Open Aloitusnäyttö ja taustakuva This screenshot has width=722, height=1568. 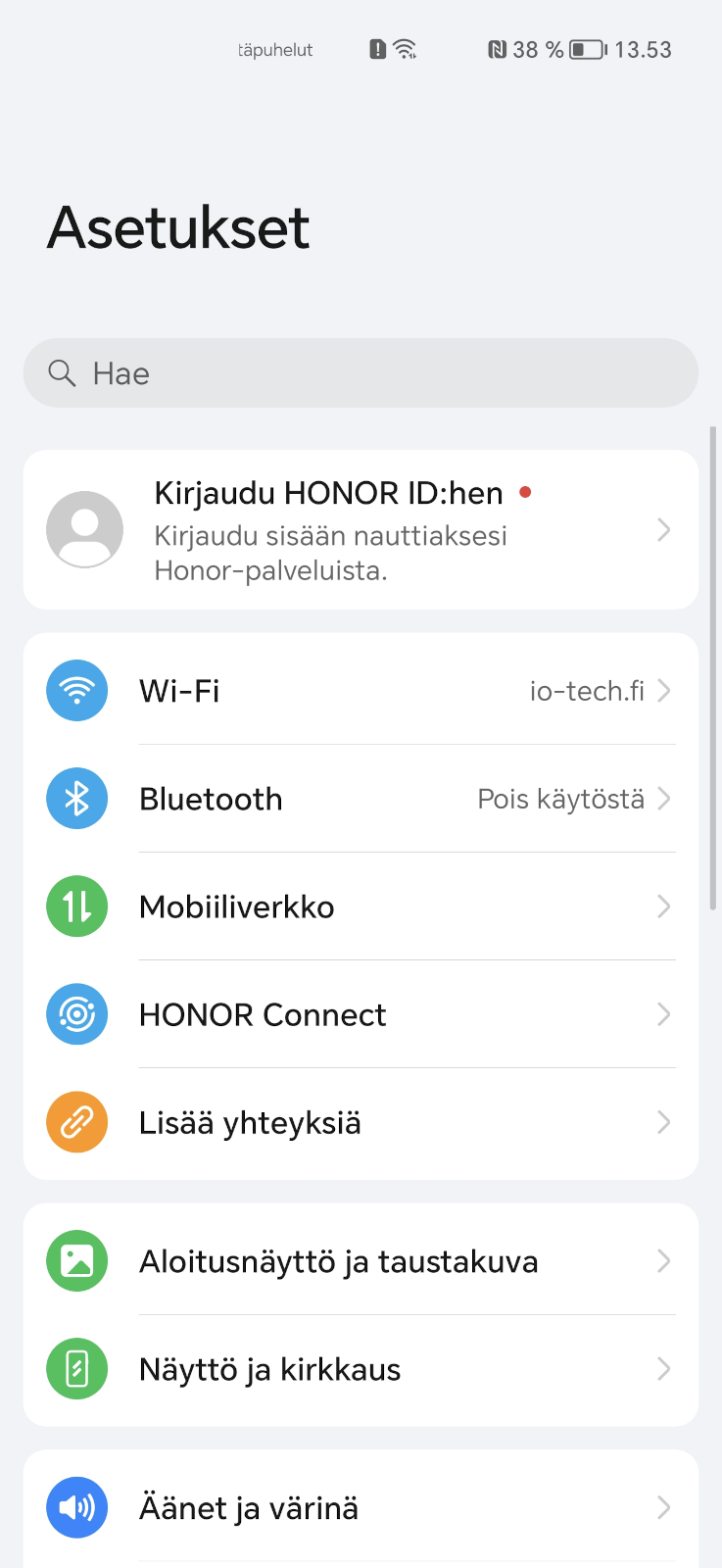click(x=361, y=1261)
